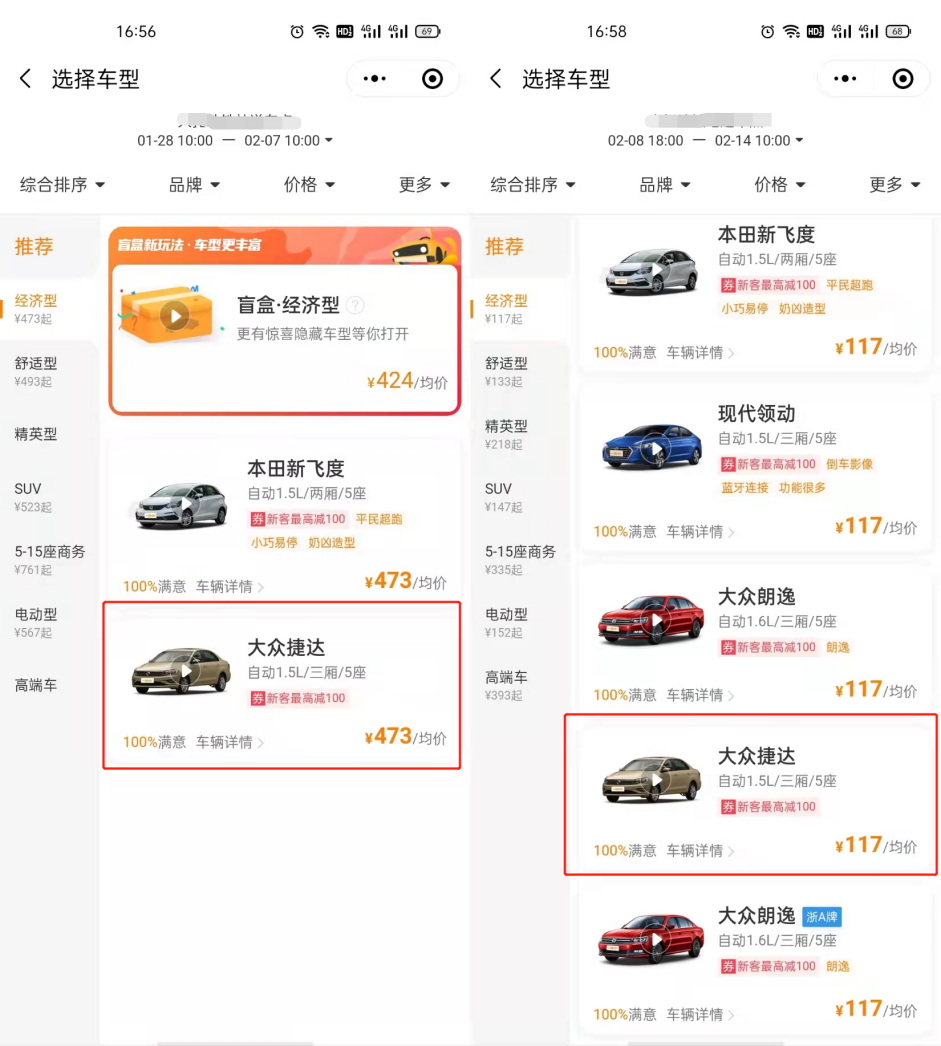Select the 经济型 category in the sidebar
This screenshot has width=941, height=1046.
tap(38, 301)
